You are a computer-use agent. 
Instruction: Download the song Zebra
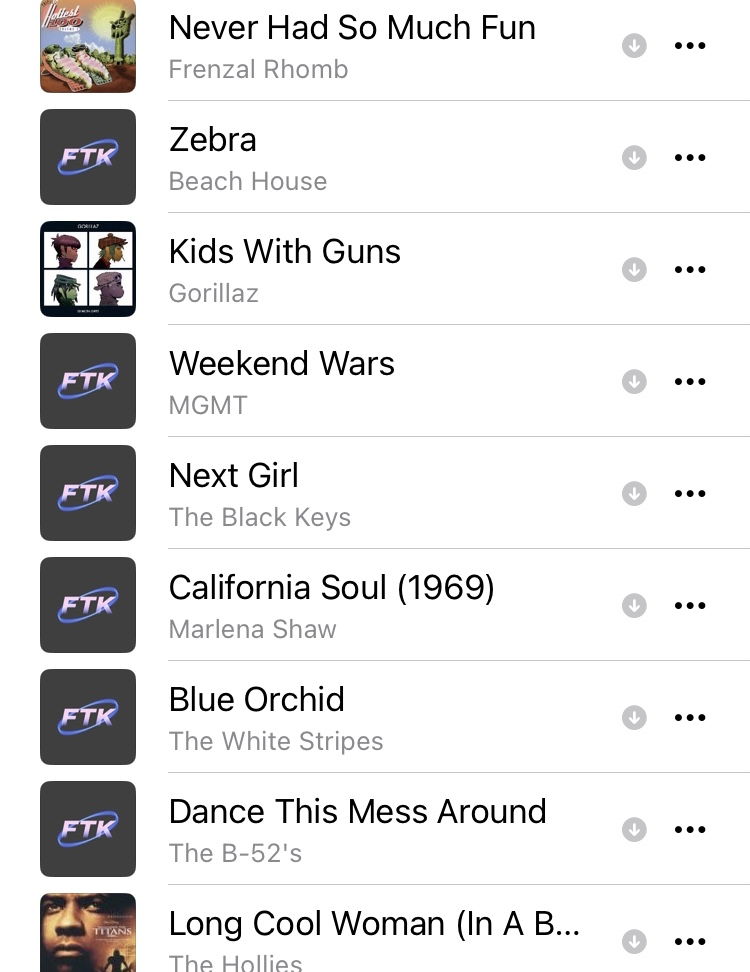(634, 158)
